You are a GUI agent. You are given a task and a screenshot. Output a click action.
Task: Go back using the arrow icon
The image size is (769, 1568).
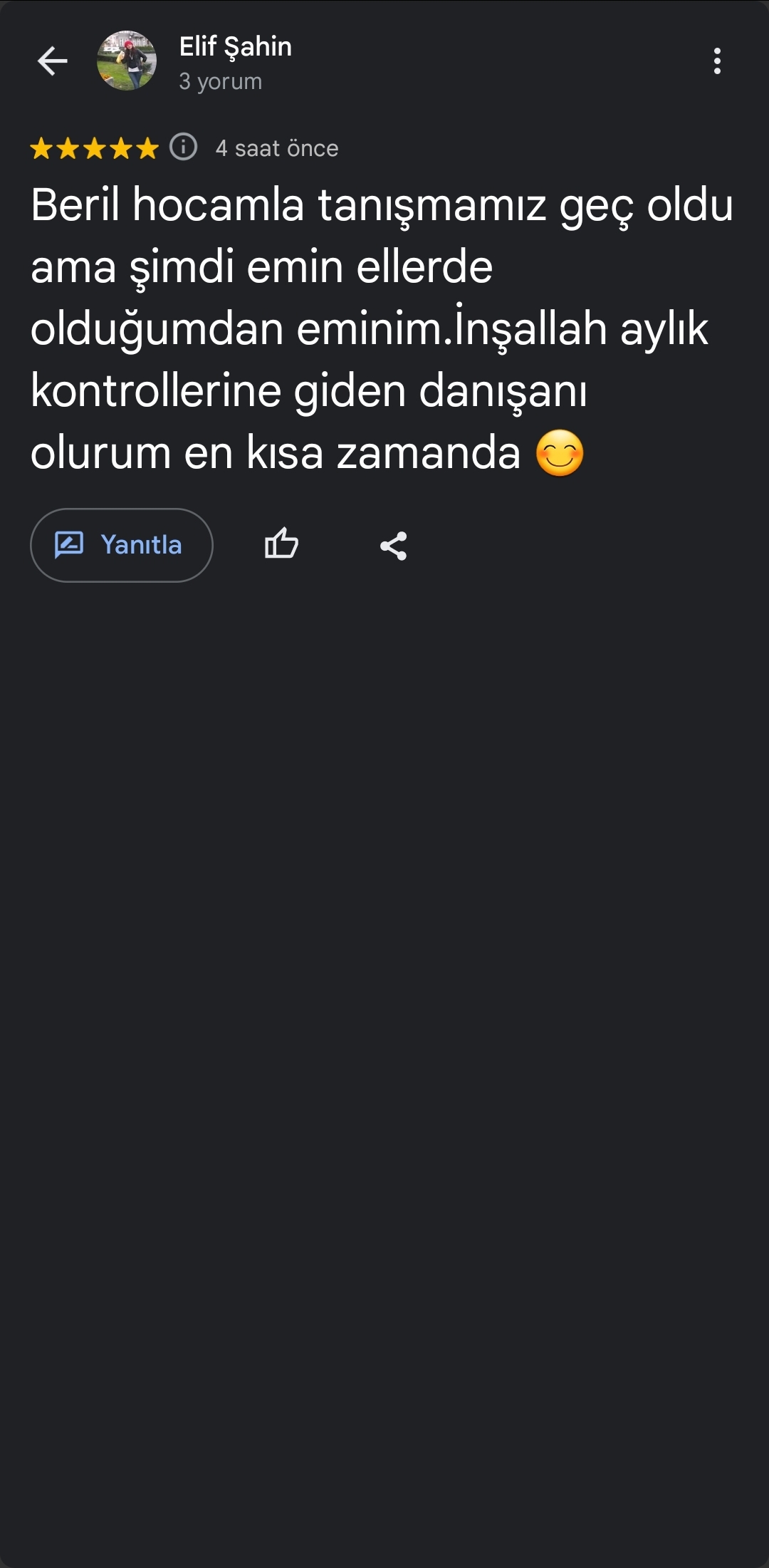click(x=52, y=61)
